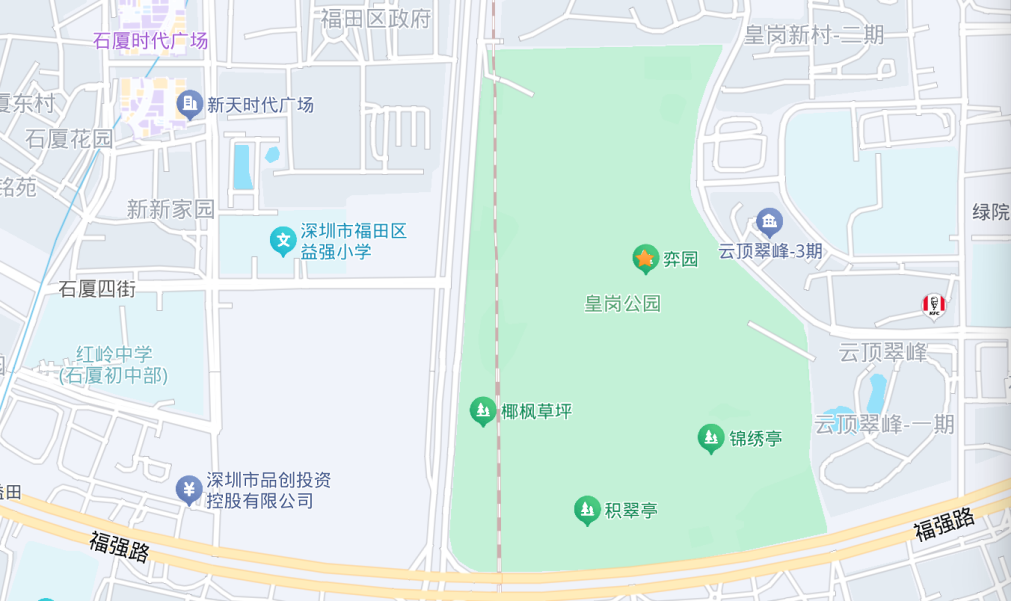Open the 积翠亭 map marker
The image size is (1011, 601).
click(587, 510)
